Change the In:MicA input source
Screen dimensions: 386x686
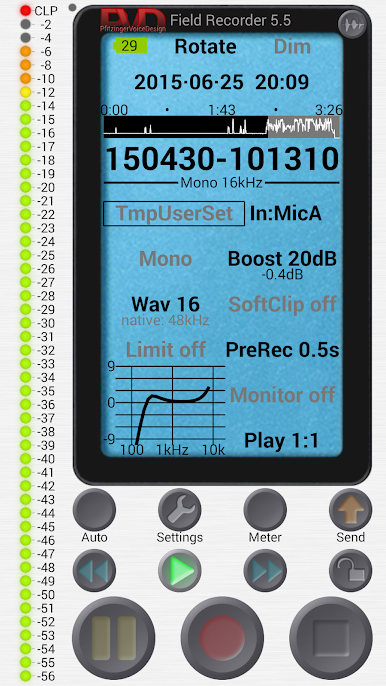tap(286, 214)
